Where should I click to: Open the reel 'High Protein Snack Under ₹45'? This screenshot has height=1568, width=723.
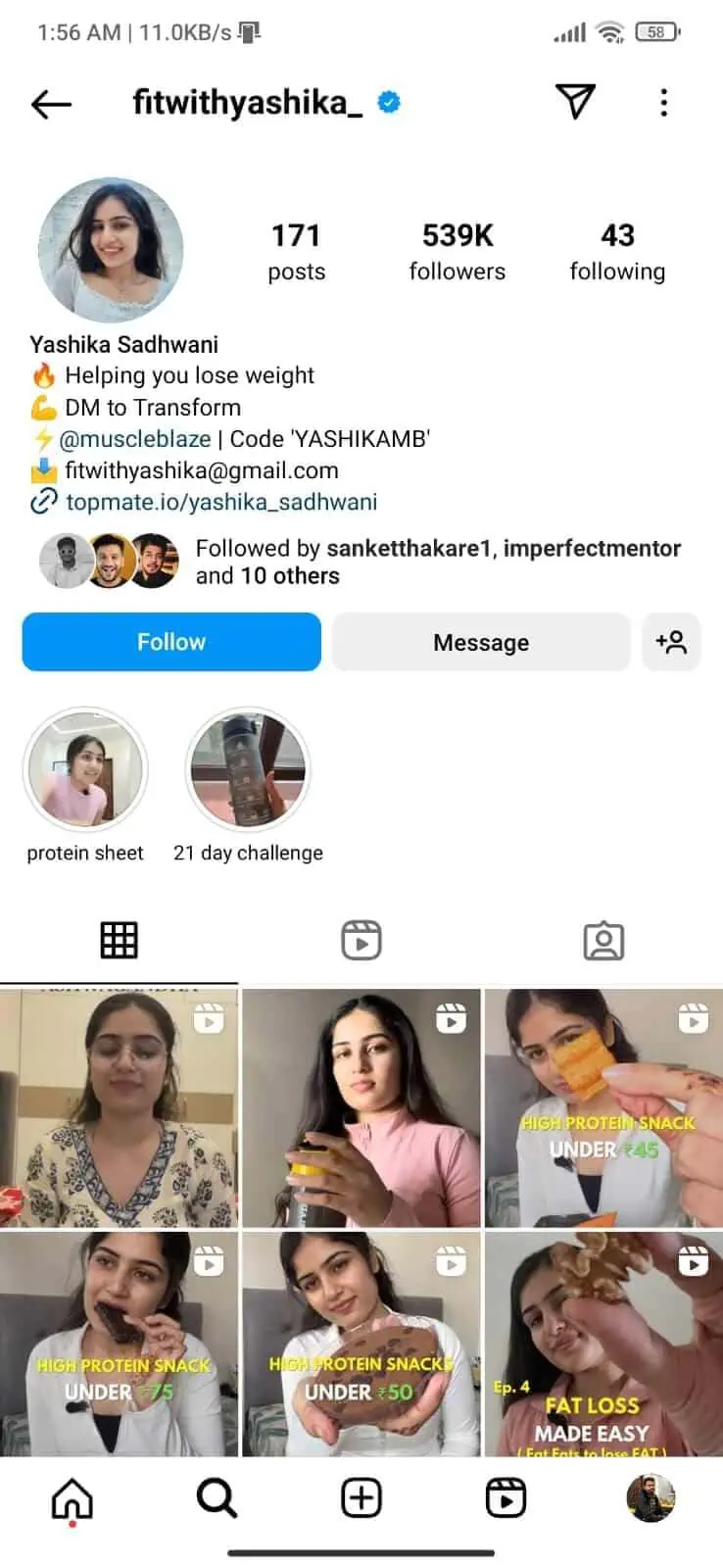click(603, 1107)
